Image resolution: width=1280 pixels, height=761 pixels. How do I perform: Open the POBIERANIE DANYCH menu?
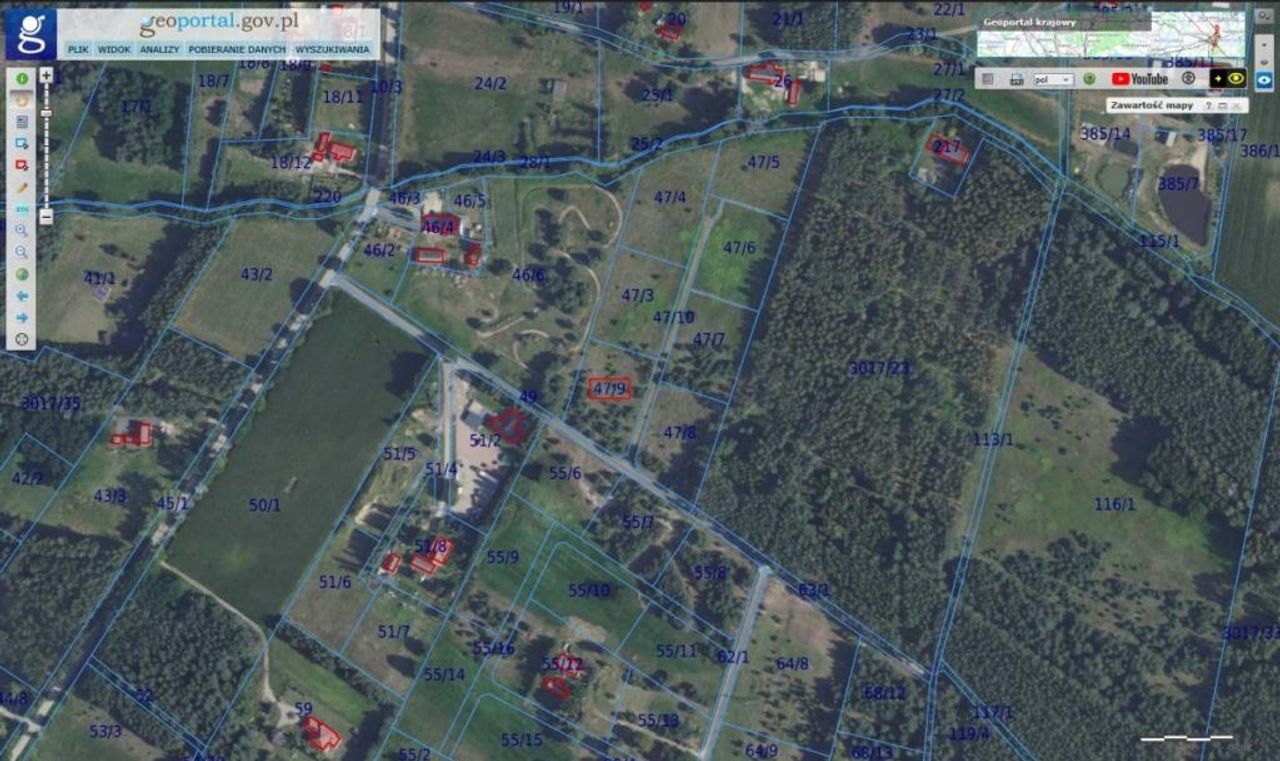click(237, 49)
